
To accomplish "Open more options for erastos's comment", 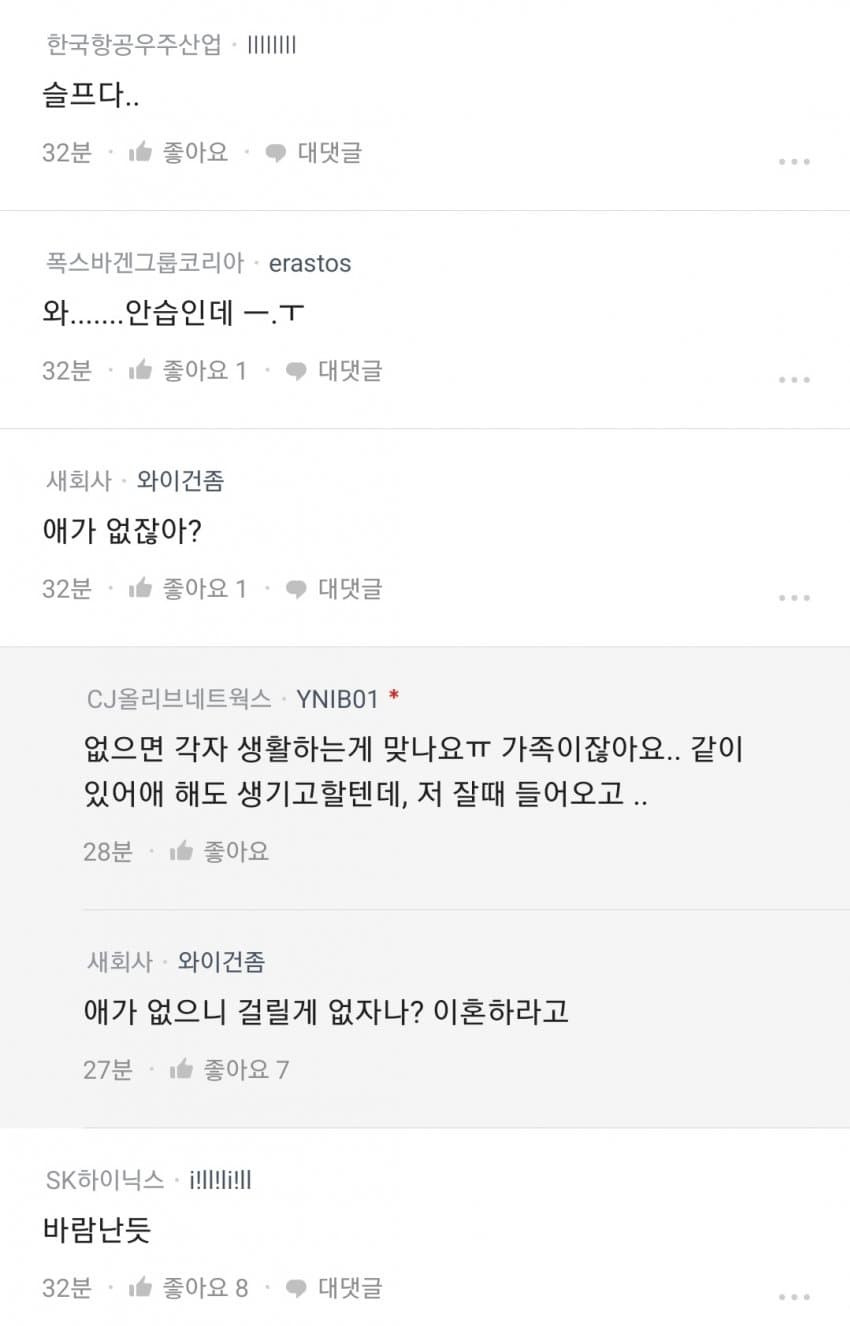I will coord(794,380).
